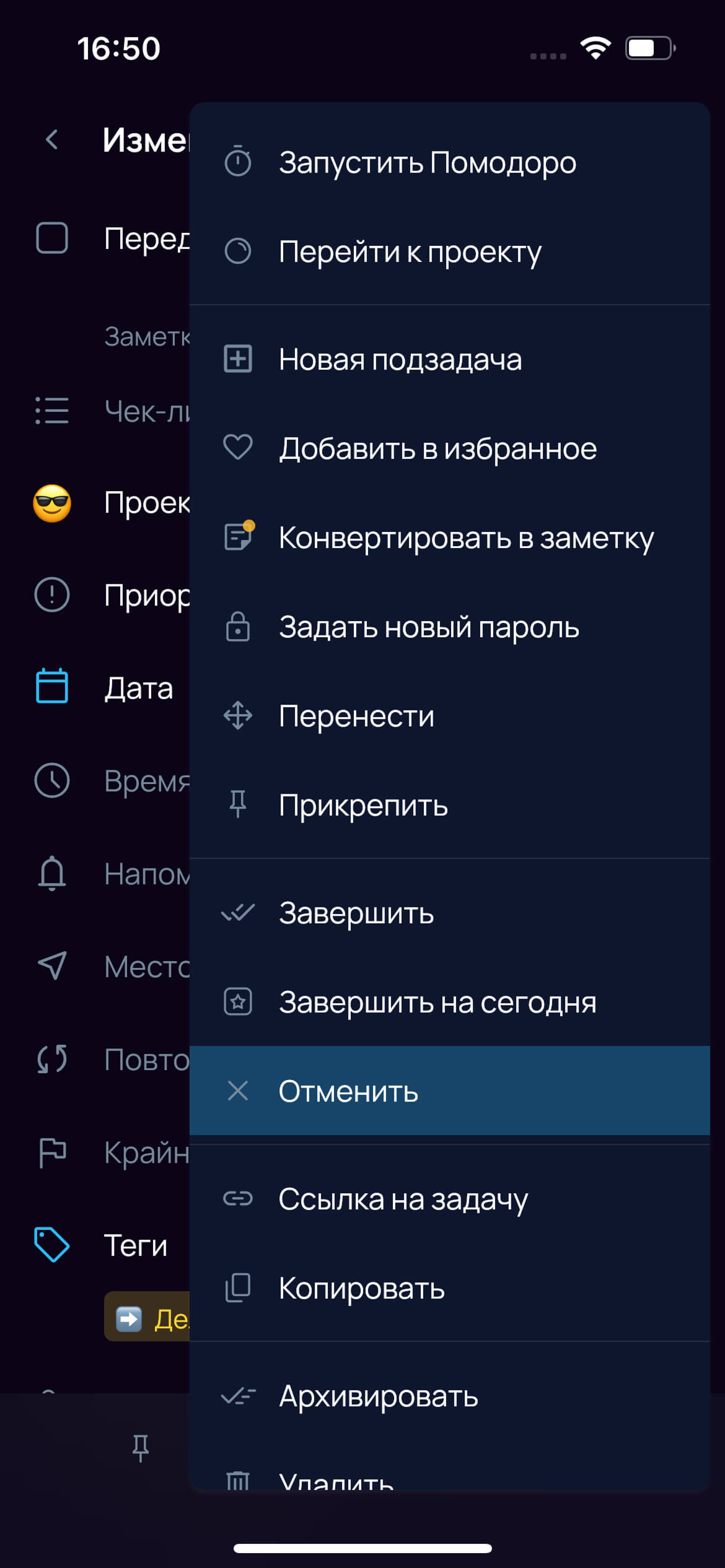Get Ссылка на задачу

(x=449, y=1199)
